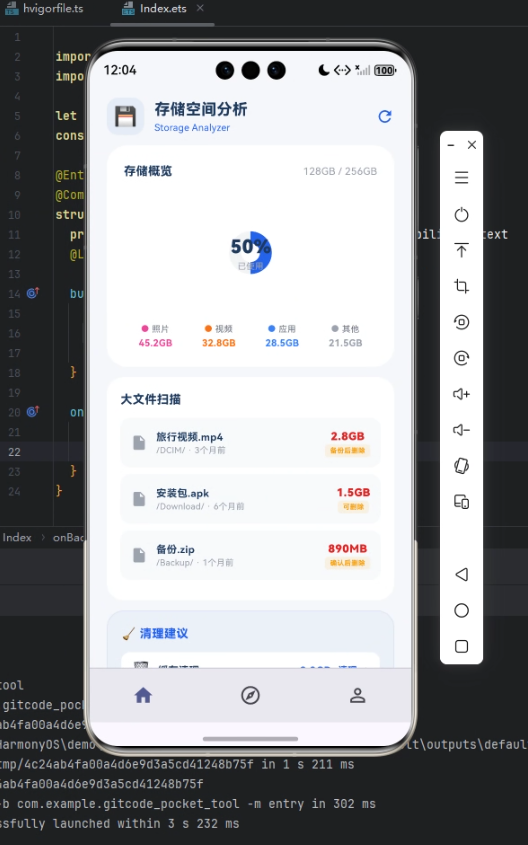Close the emulator toolbar panel

tap(472, 145)
